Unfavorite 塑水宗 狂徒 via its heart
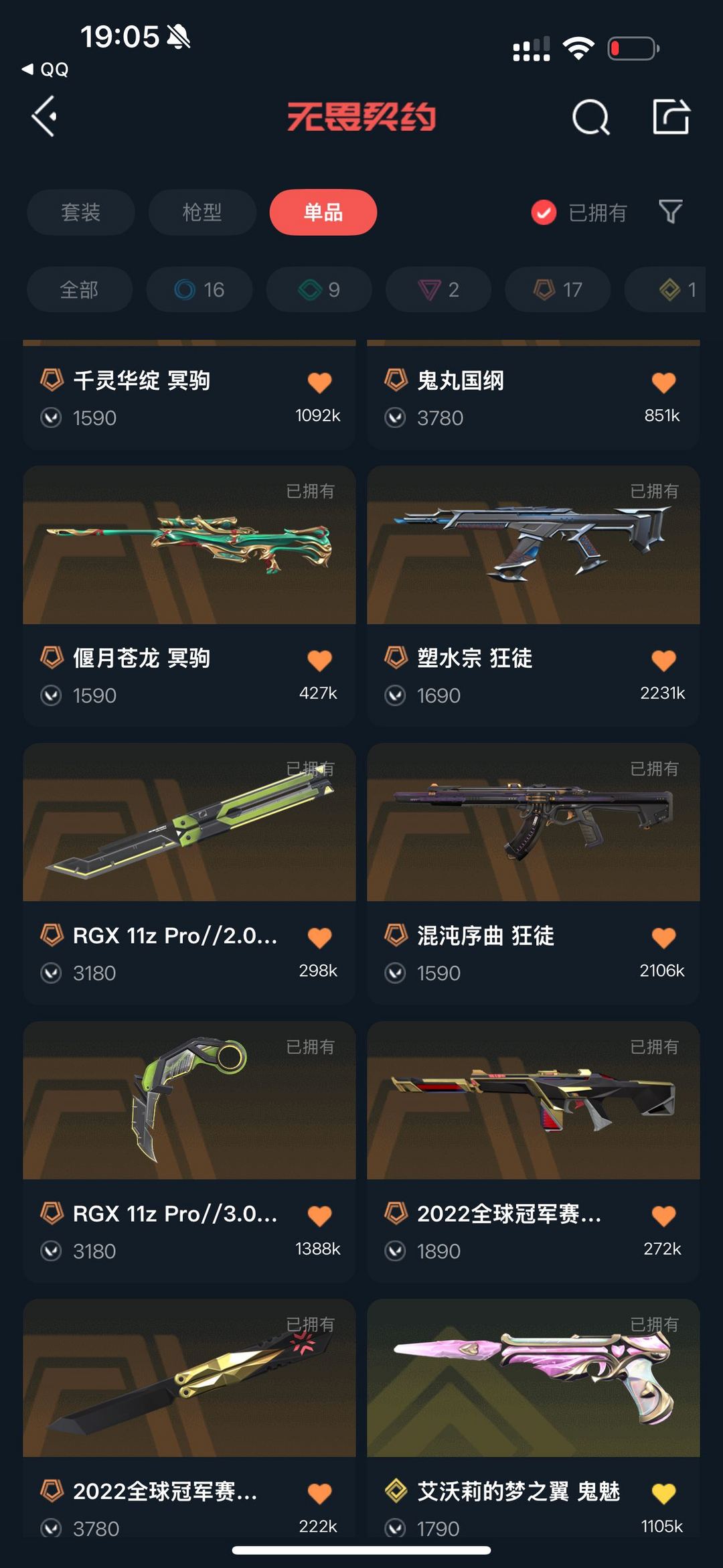Image resolution: width=723 pixels, height=1568 pixels. coord(663,660)
